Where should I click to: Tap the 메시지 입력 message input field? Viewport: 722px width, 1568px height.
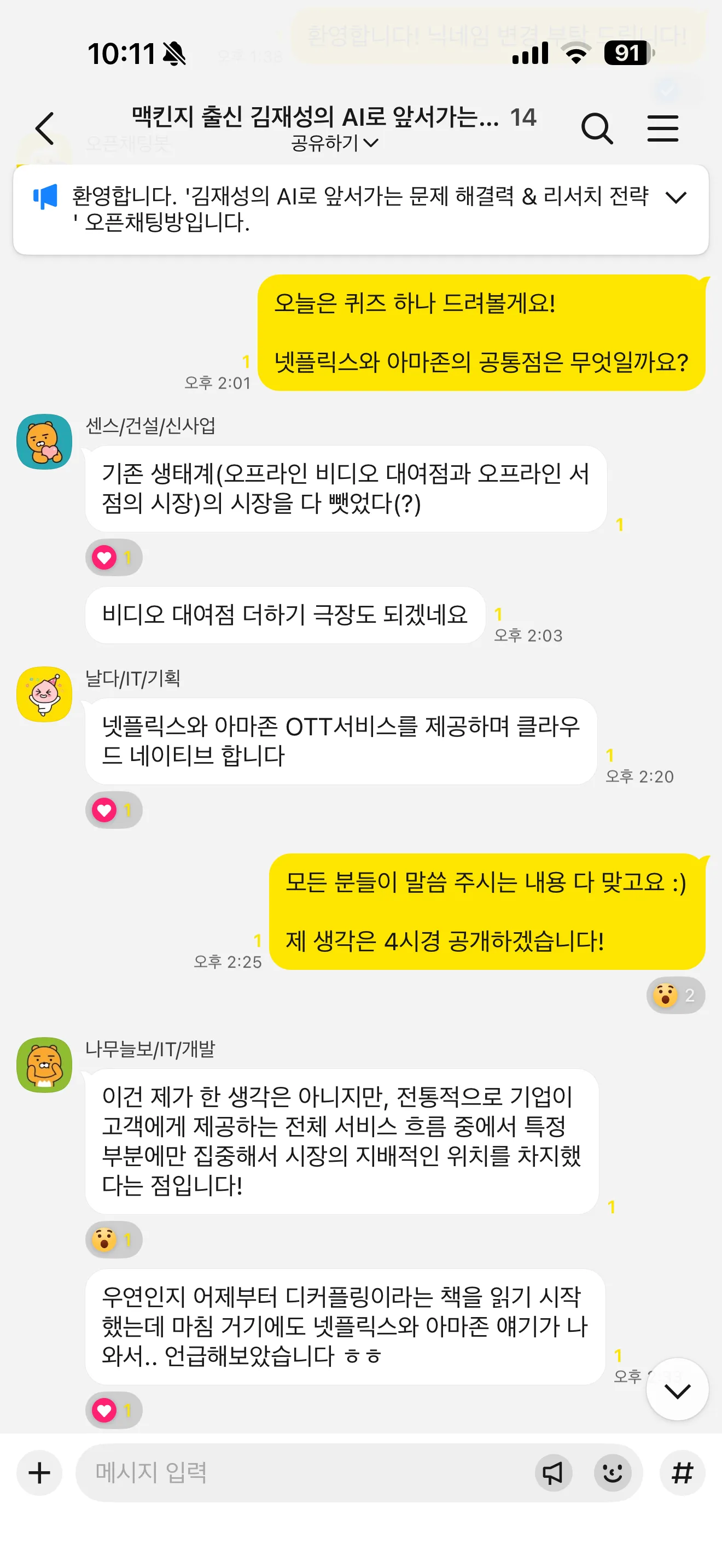[x=274, y=1473]
